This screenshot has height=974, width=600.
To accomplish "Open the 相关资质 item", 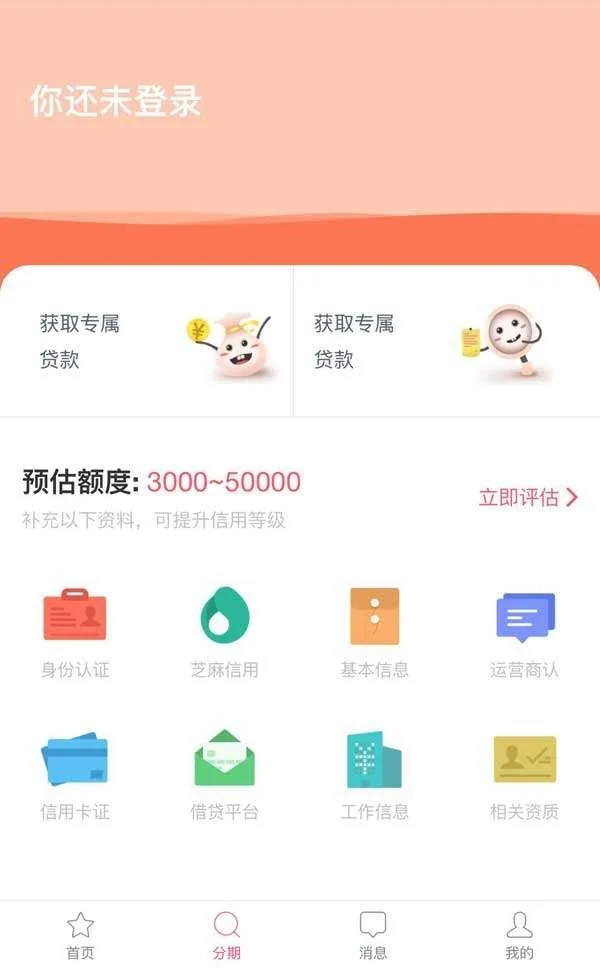I will (524, 775).
